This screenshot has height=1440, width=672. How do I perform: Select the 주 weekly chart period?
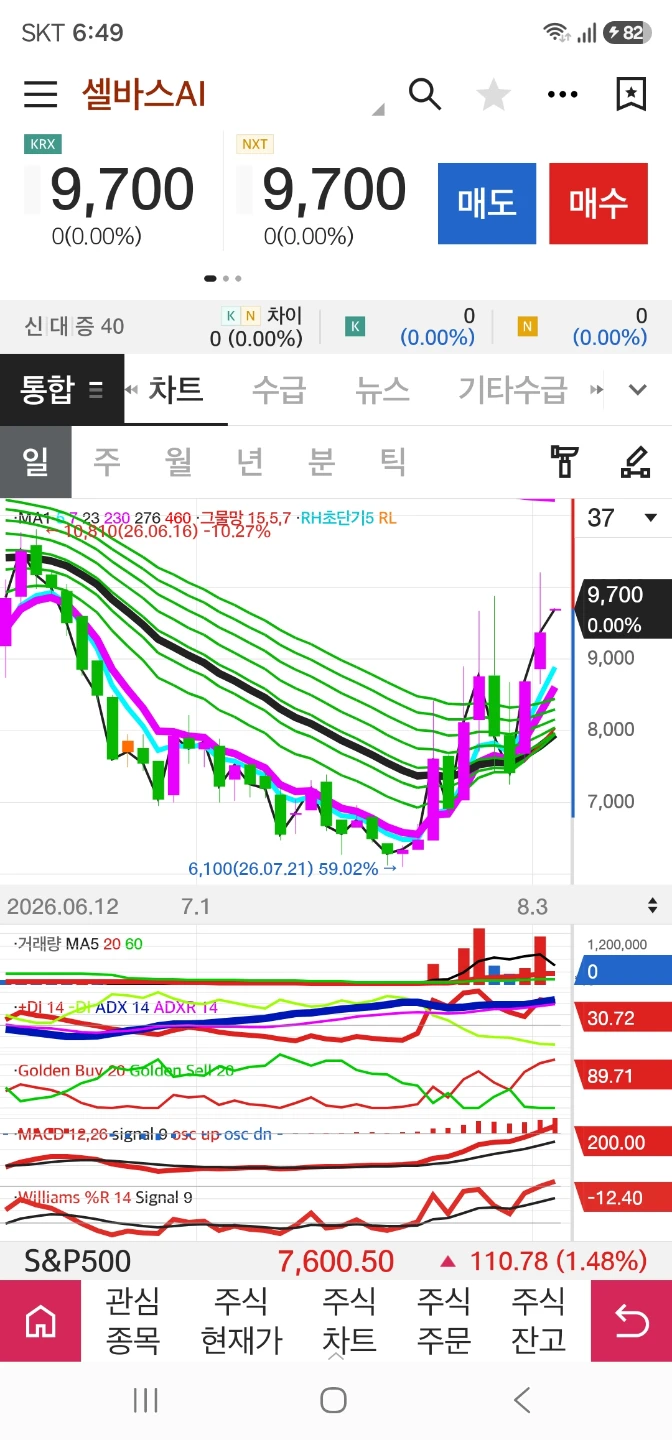(x=107, y=461)
